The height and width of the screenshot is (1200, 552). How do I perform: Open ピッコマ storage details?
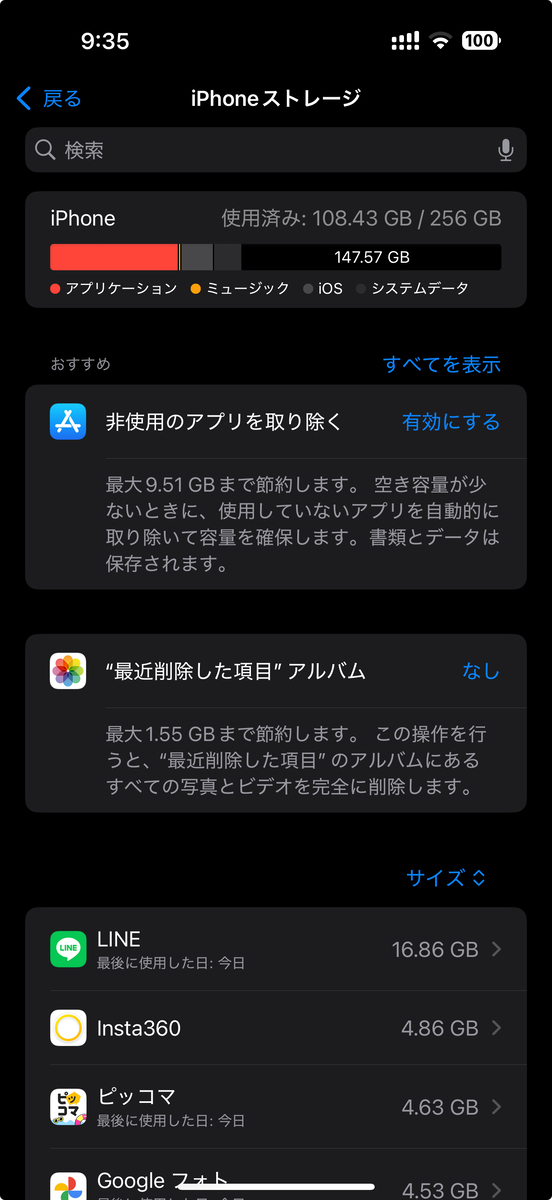pos(276,1107)
